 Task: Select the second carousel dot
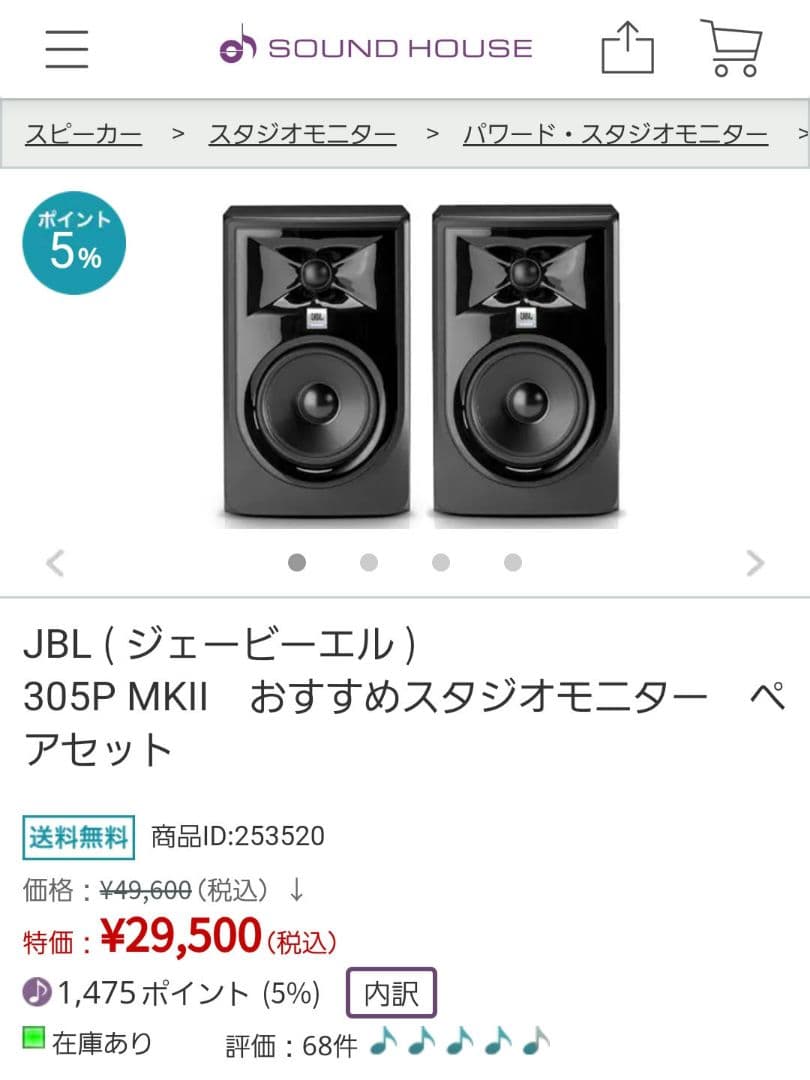pos(369,564)
